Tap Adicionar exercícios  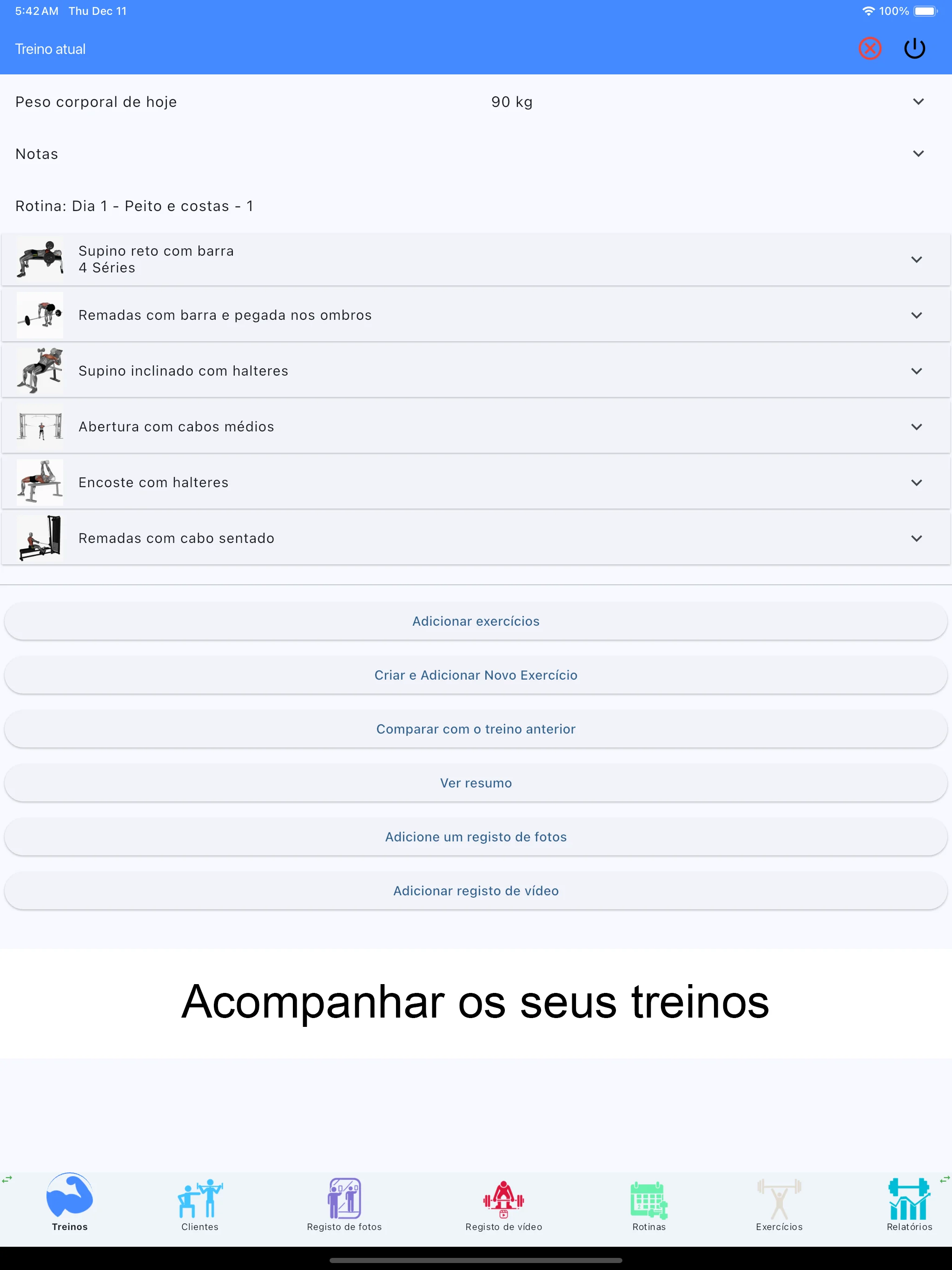coord(476,621)
